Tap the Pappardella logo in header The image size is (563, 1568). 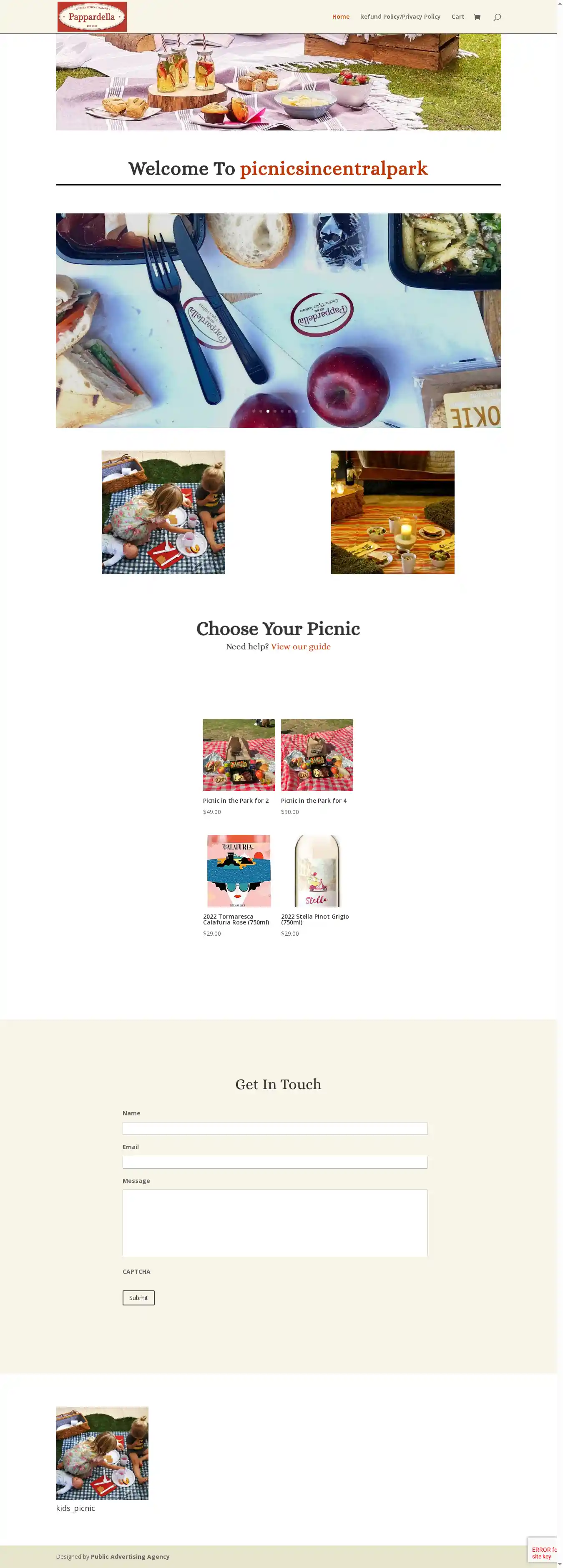(92, 16)
